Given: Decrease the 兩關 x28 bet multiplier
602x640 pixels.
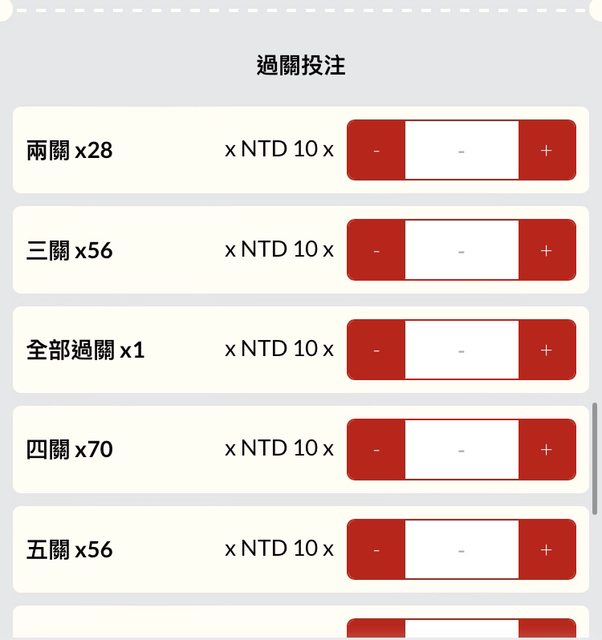Looking at the screenshot, I should click(376, 150).
